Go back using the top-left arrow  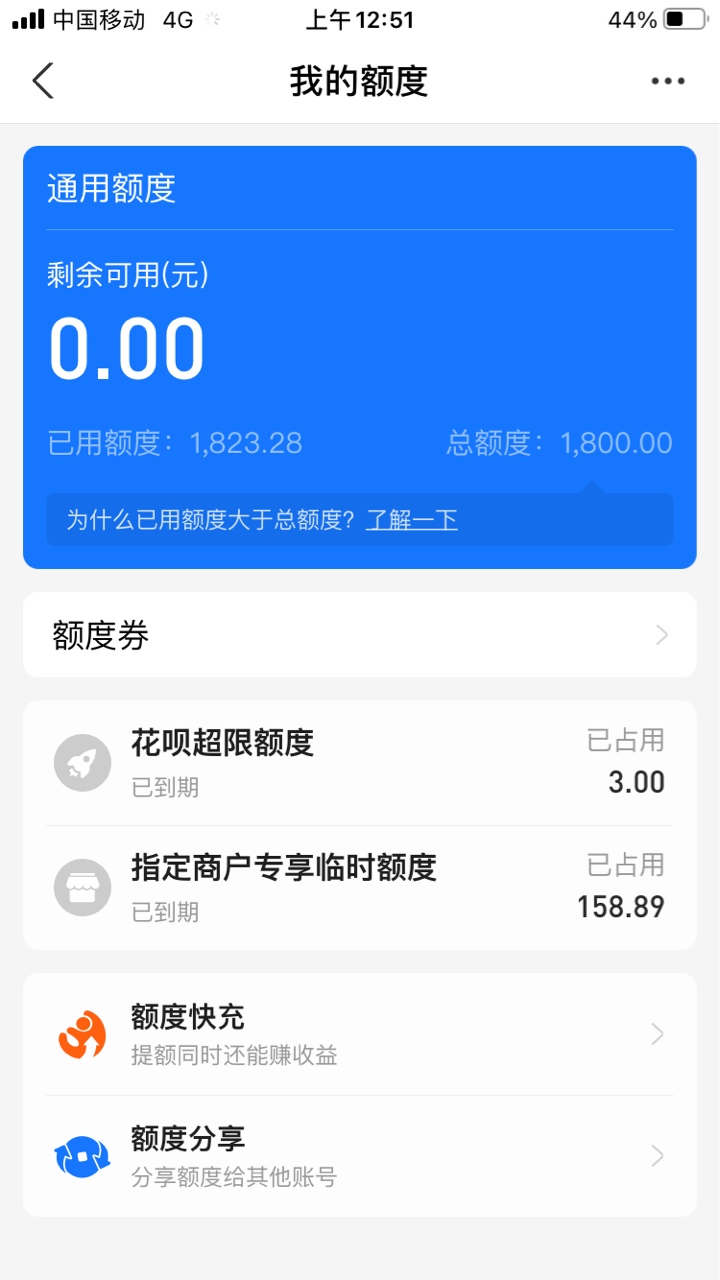pos(42,80)
